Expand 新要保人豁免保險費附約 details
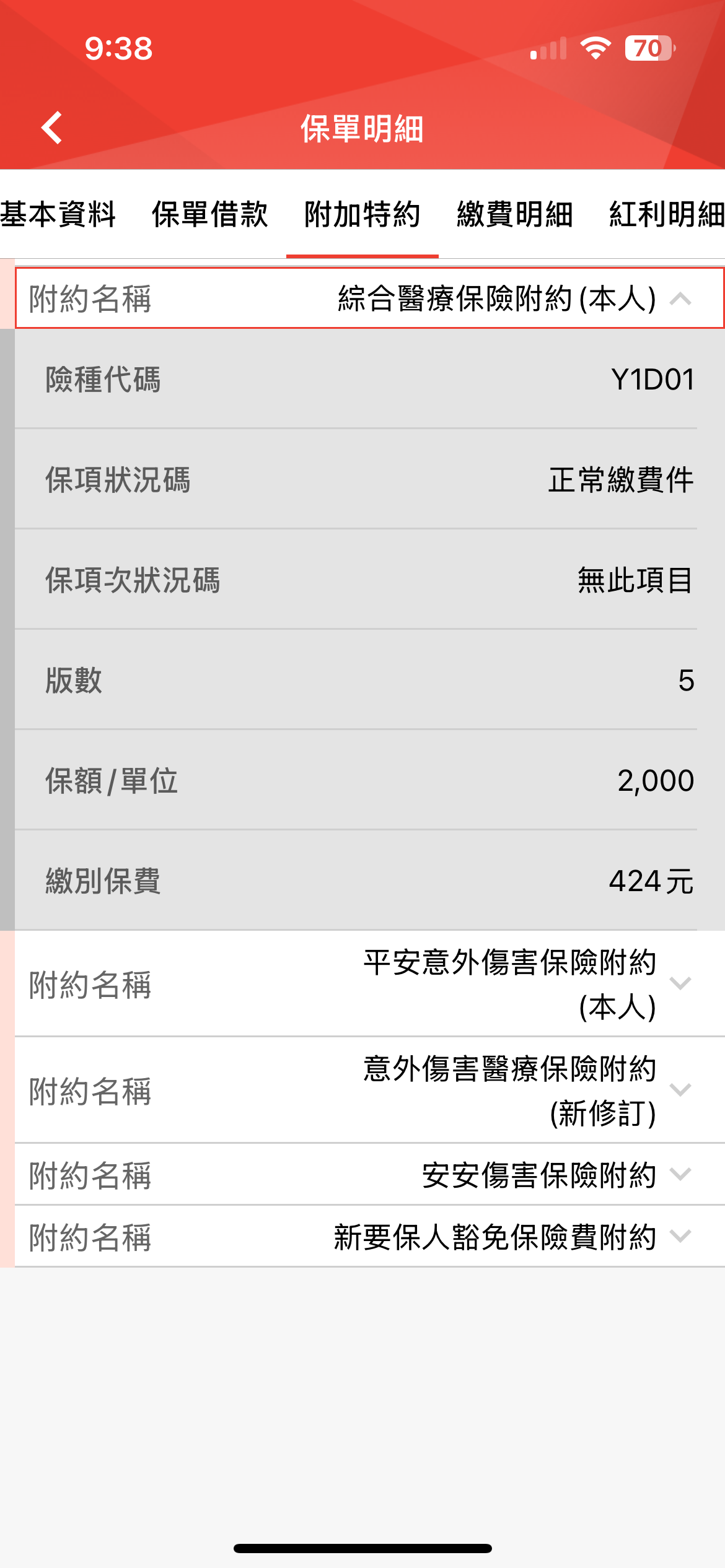 (x=370, y=1237)
